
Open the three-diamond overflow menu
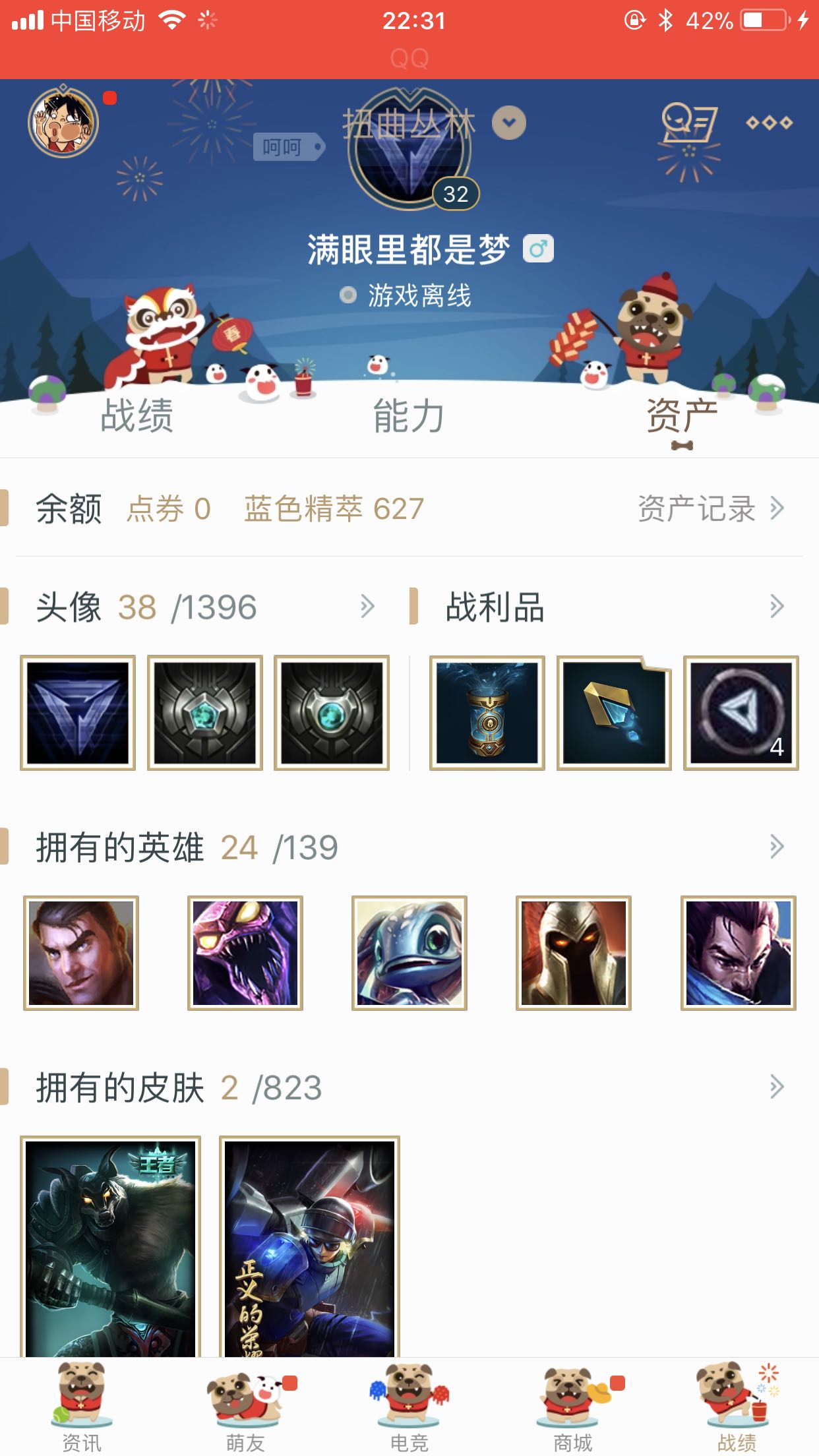point(769,123)
